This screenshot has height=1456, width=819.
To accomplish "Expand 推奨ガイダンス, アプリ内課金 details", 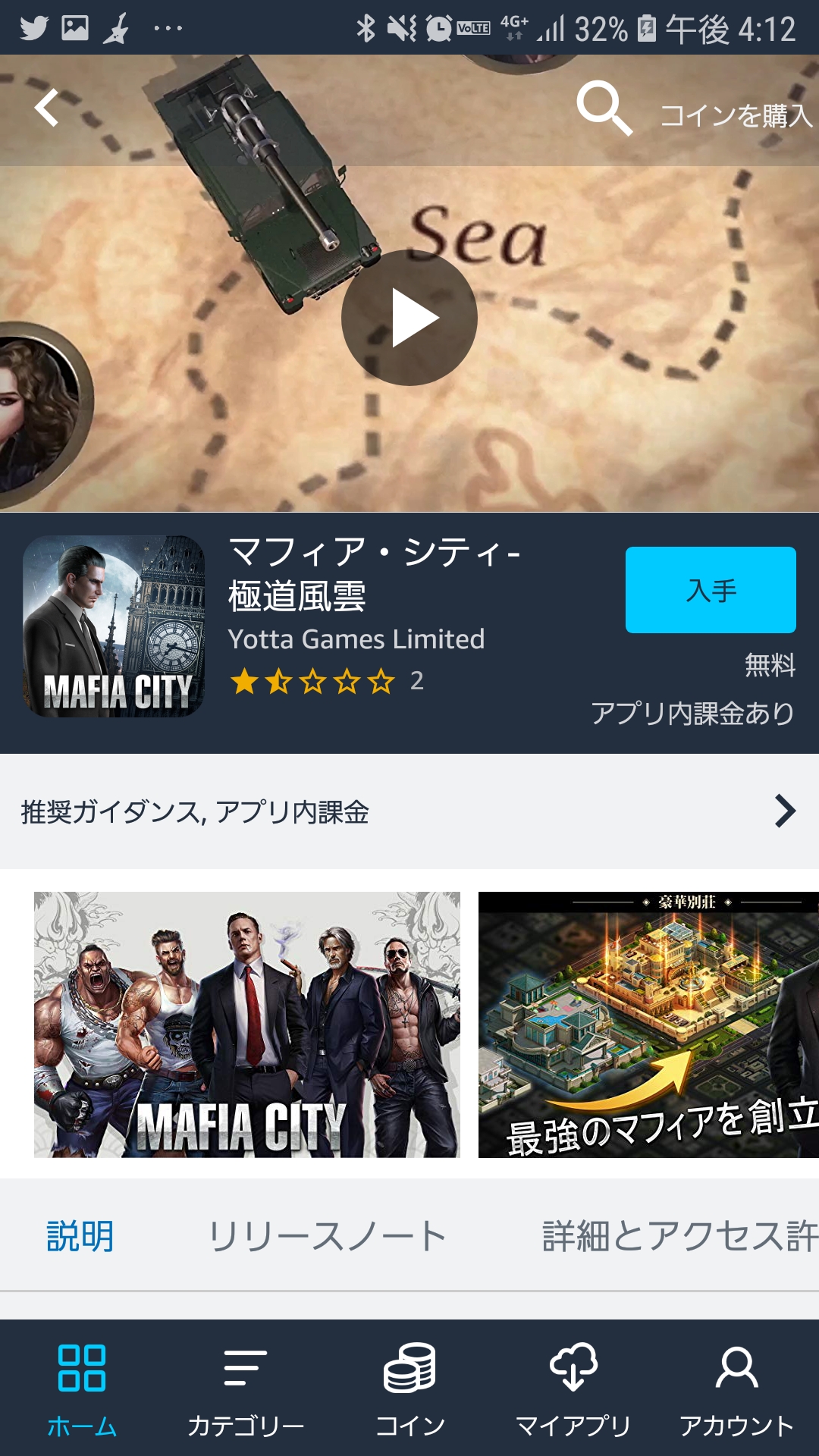I will point(409,811).
